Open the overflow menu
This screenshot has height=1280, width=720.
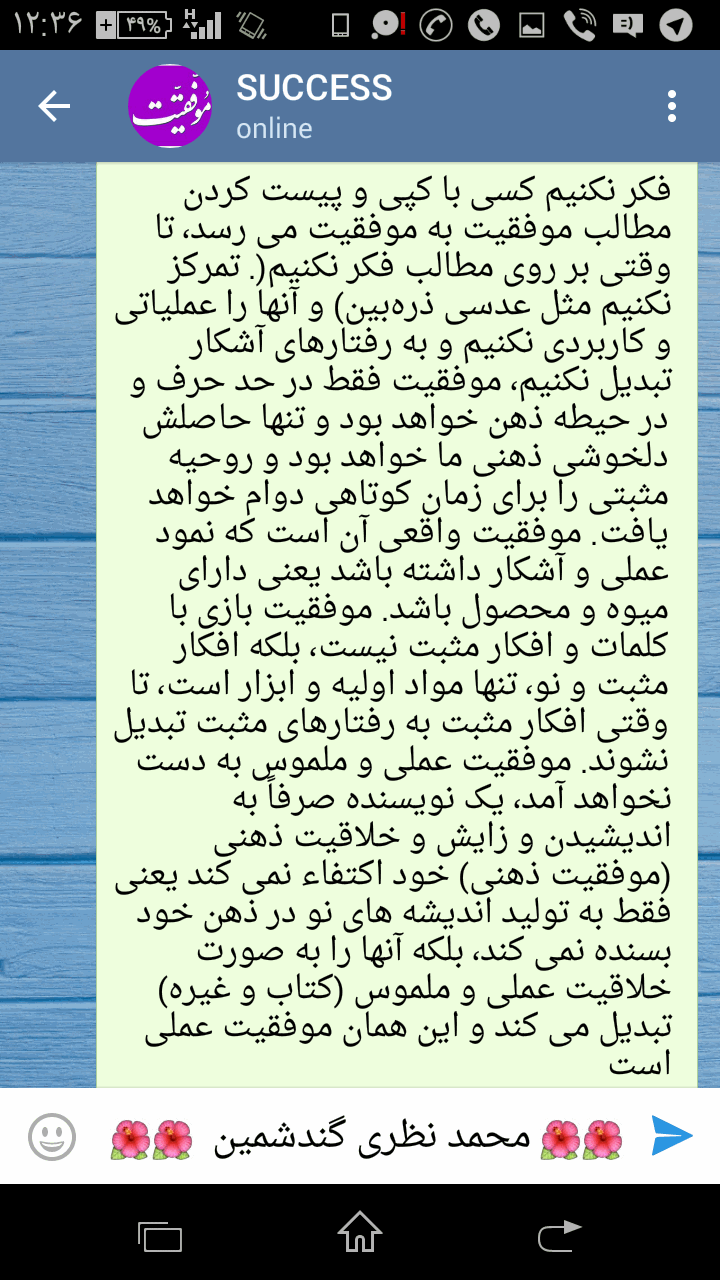(672, 106)
